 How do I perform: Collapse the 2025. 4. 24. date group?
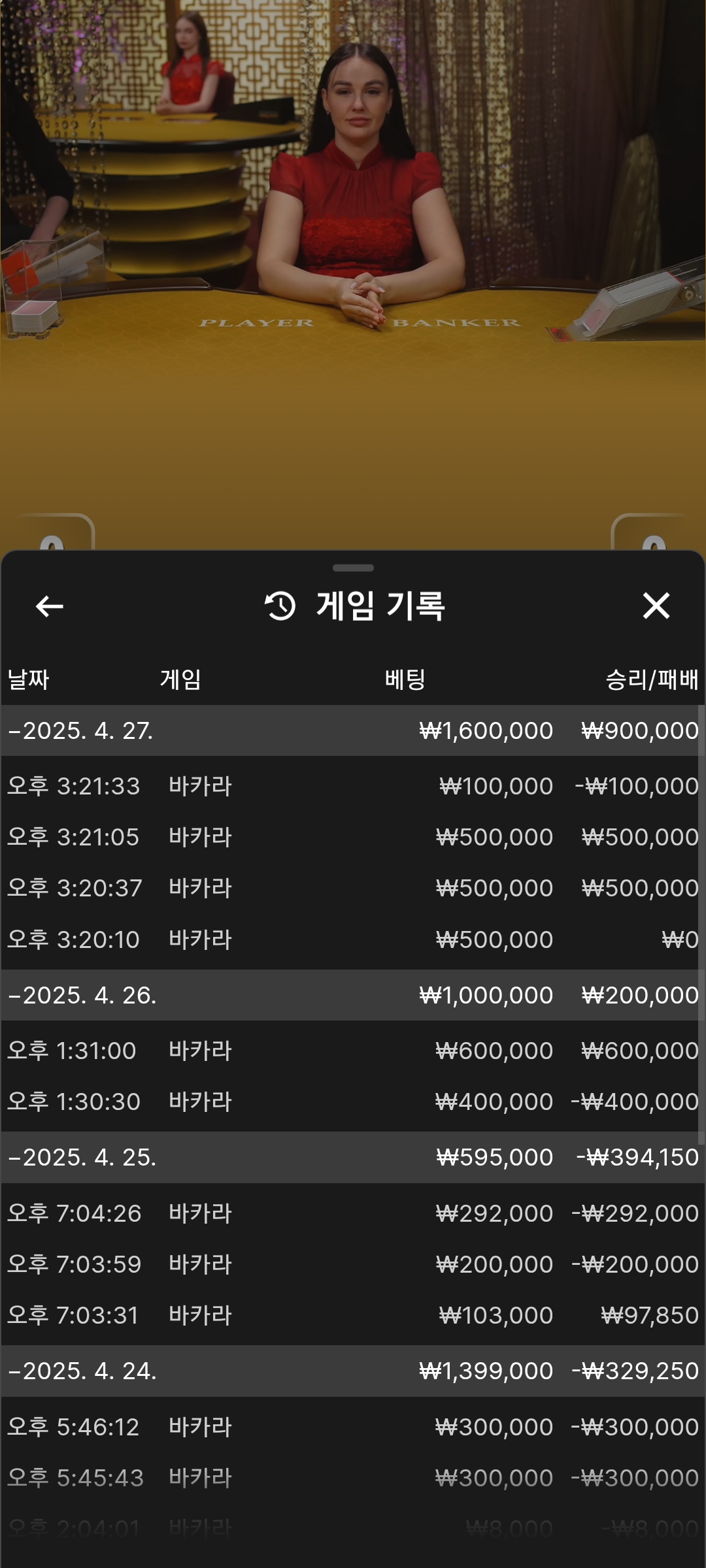[353, 1371]
